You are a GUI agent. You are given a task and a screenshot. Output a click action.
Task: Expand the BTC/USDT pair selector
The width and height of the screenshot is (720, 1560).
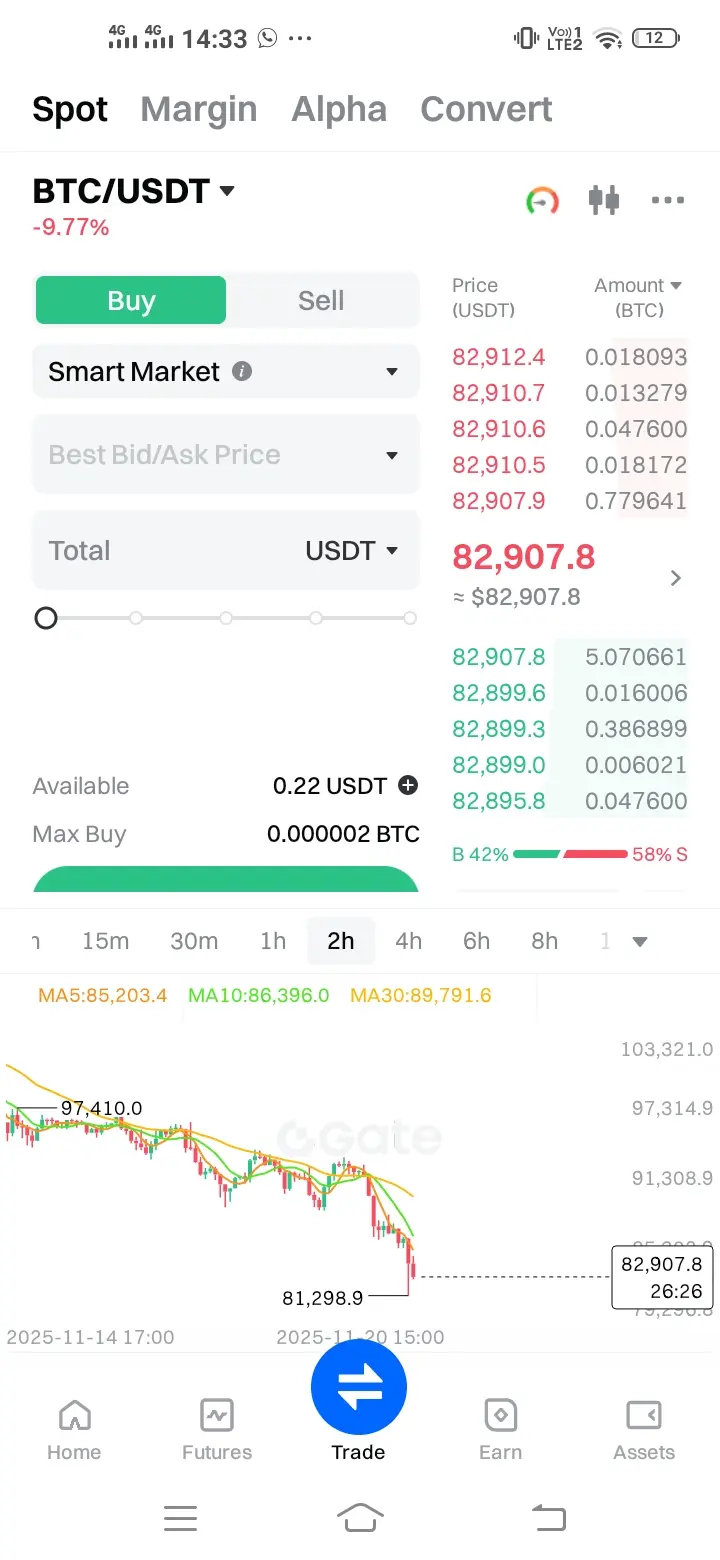coord(134,191)
